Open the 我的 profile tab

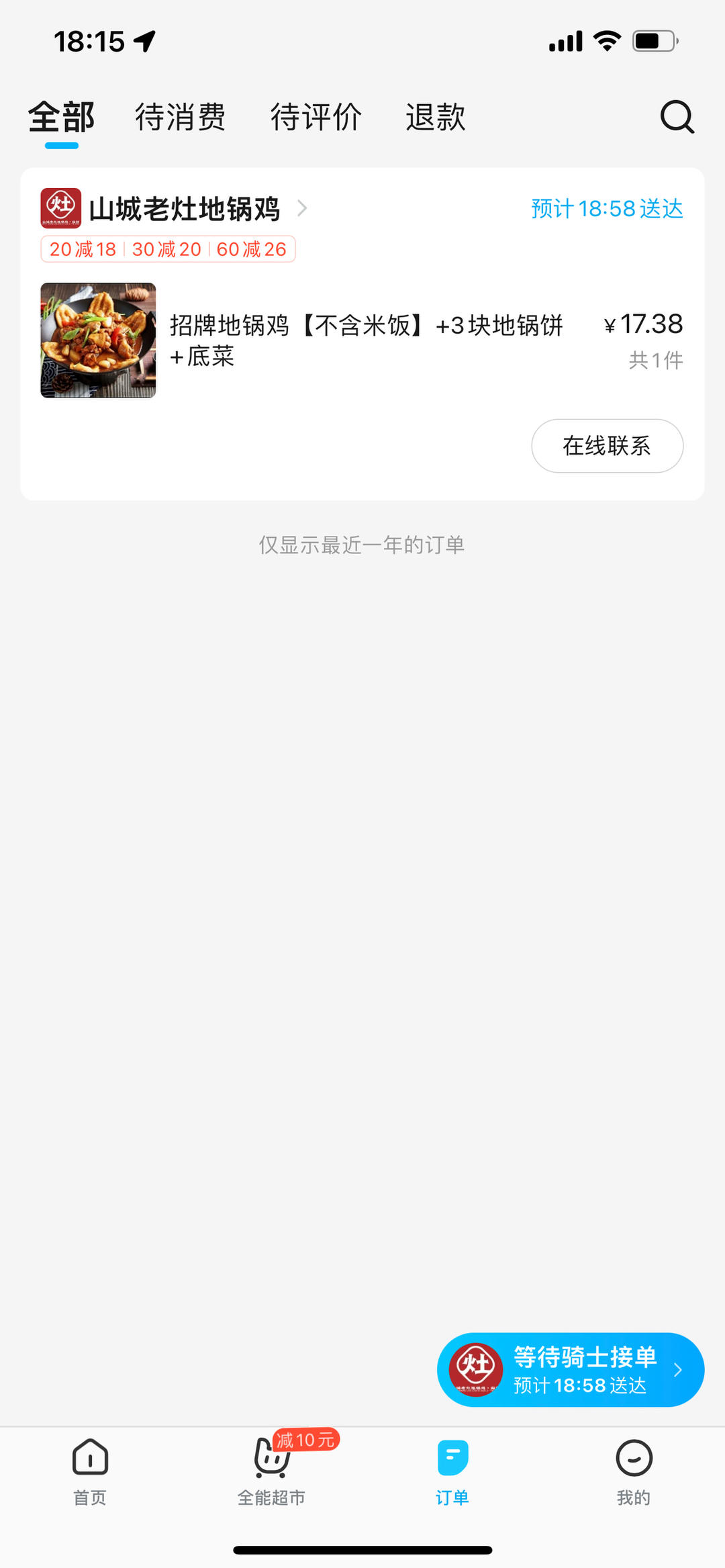pos(634,1471)
